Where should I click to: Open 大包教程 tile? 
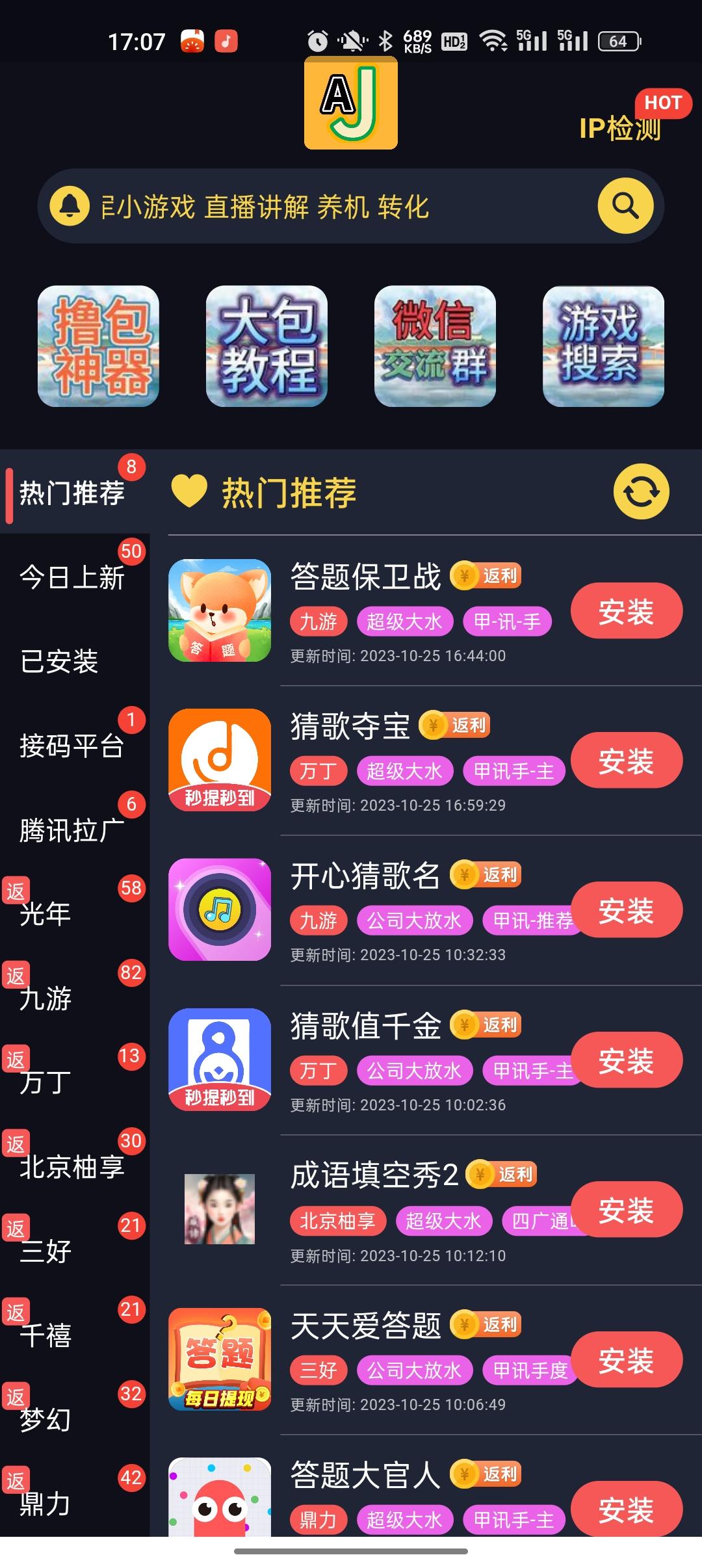tap(266, 346)
